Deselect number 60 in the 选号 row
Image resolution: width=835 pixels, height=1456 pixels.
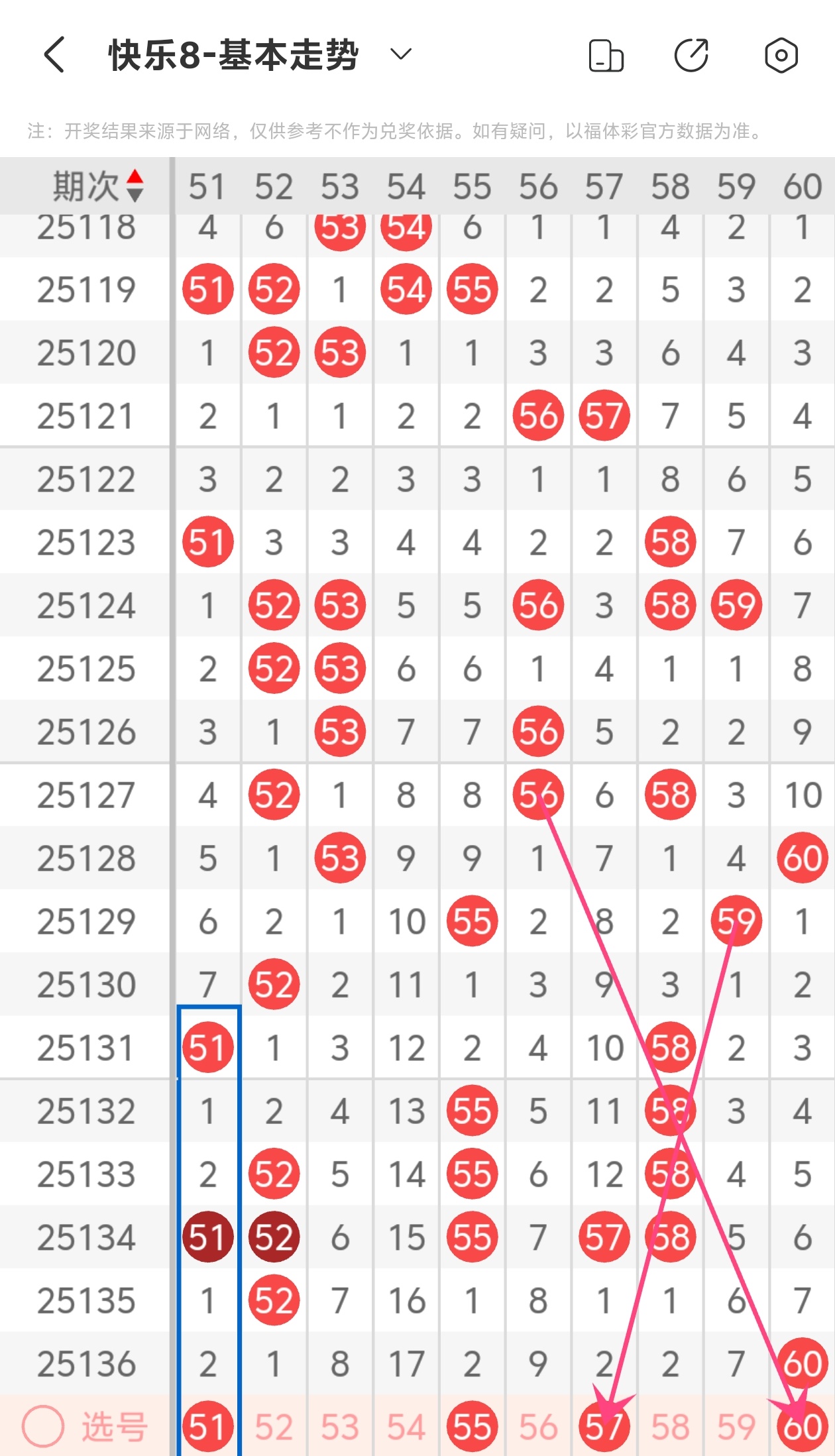click(x=803, y=1427)
